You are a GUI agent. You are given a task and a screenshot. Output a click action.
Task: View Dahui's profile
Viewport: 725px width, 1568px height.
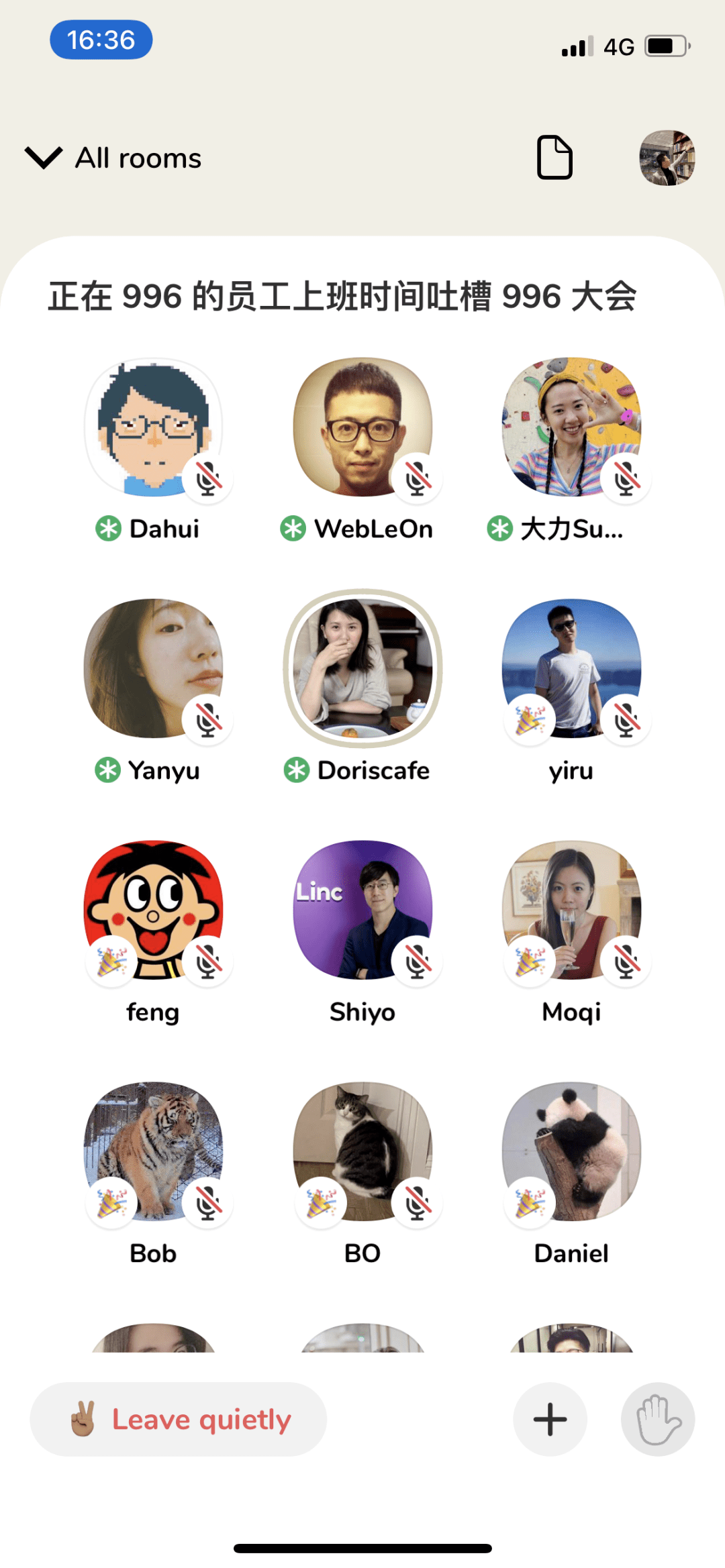coord(154,427)
